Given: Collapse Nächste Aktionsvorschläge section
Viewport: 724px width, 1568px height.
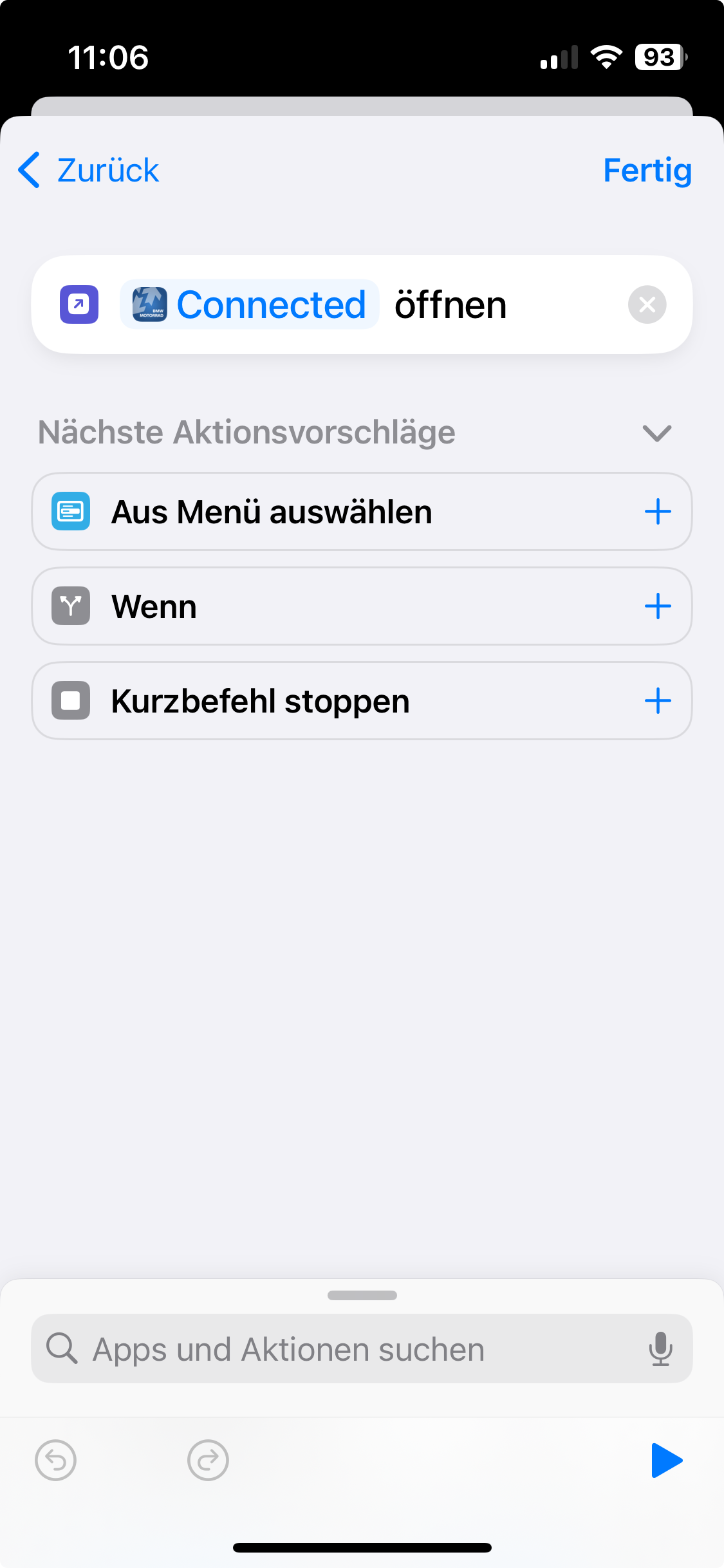Looking at the screenshot, I should [x=657, y=433].
